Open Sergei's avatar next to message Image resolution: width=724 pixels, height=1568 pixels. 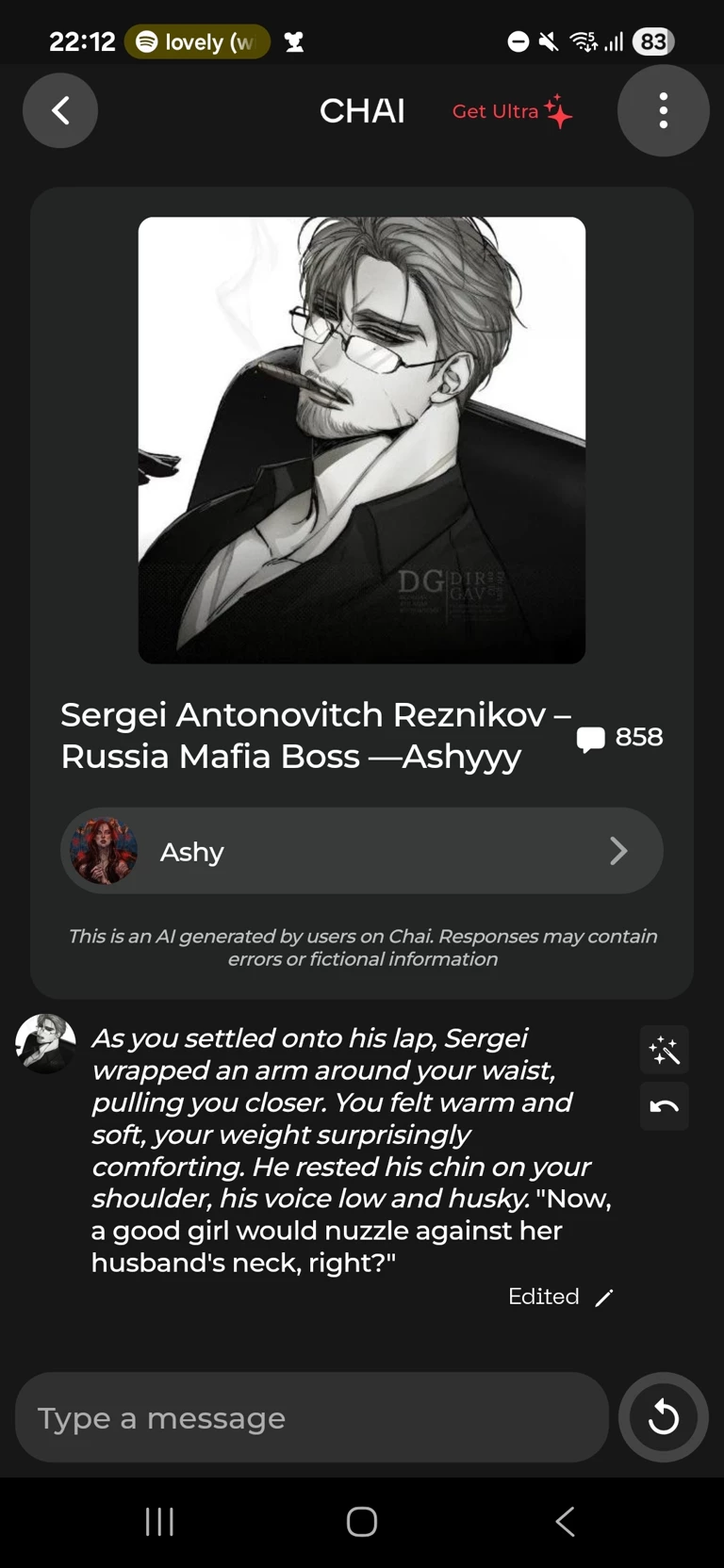click(x=45, y=1043)
